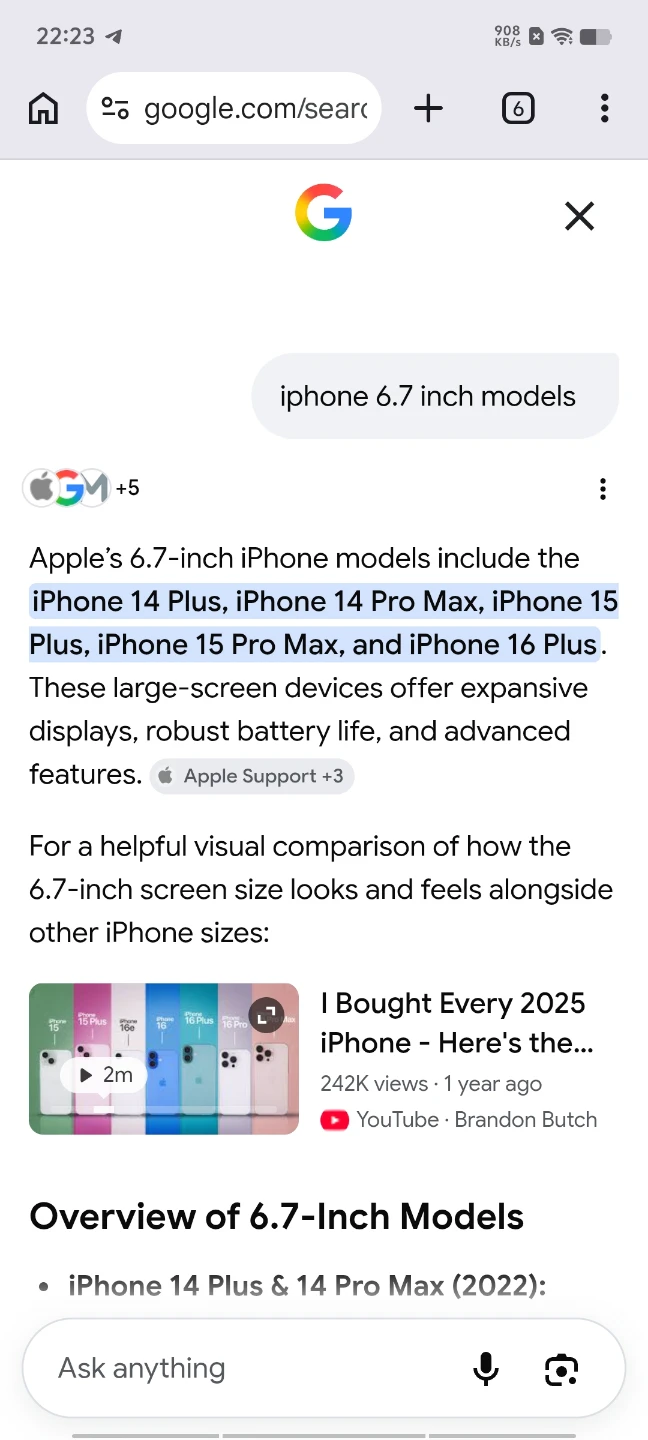Open the answer's three-dot options menu
648x1440 pixels.
tap(602, 489)
